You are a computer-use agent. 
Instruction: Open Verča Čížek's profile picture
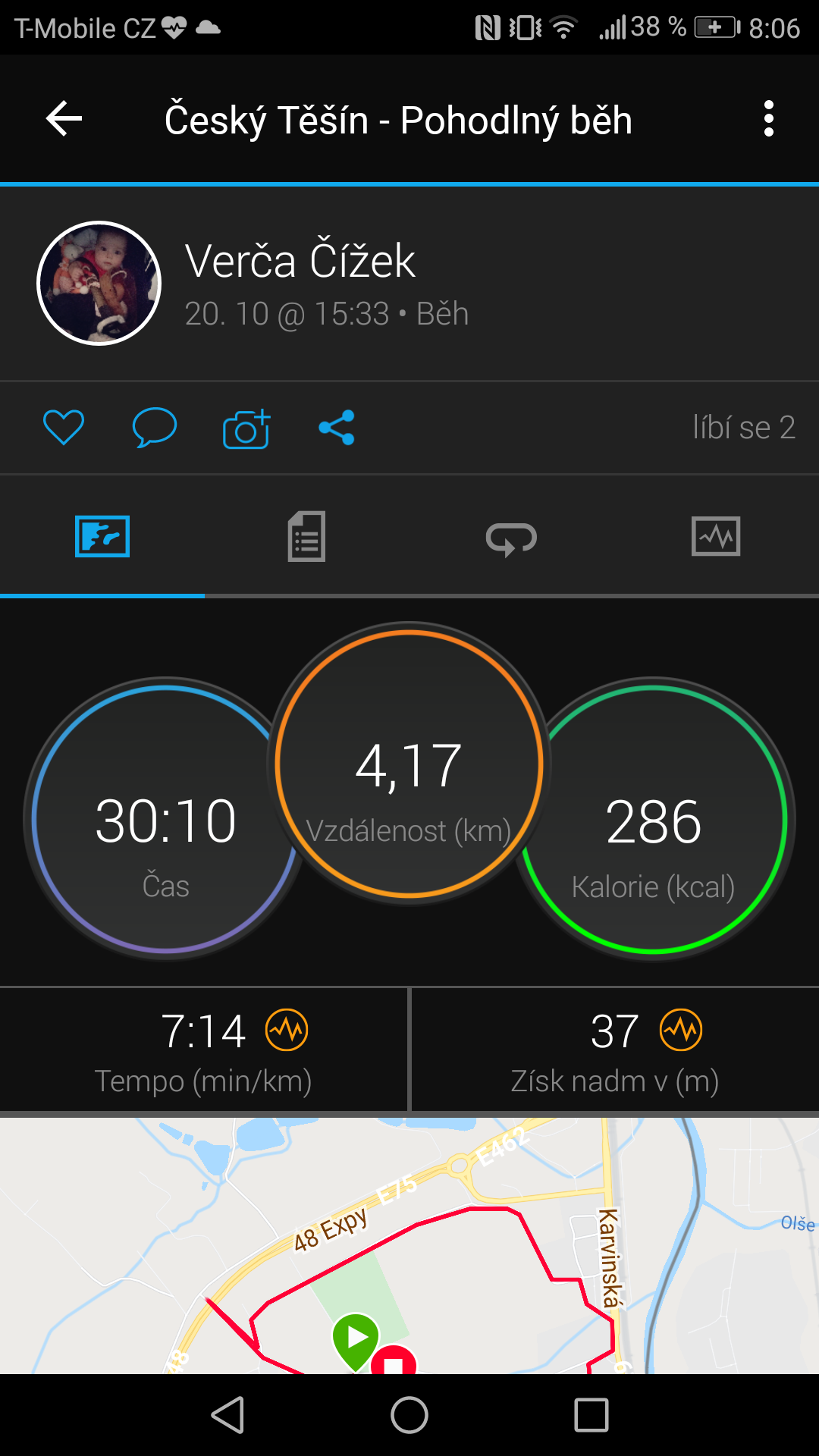99,284
